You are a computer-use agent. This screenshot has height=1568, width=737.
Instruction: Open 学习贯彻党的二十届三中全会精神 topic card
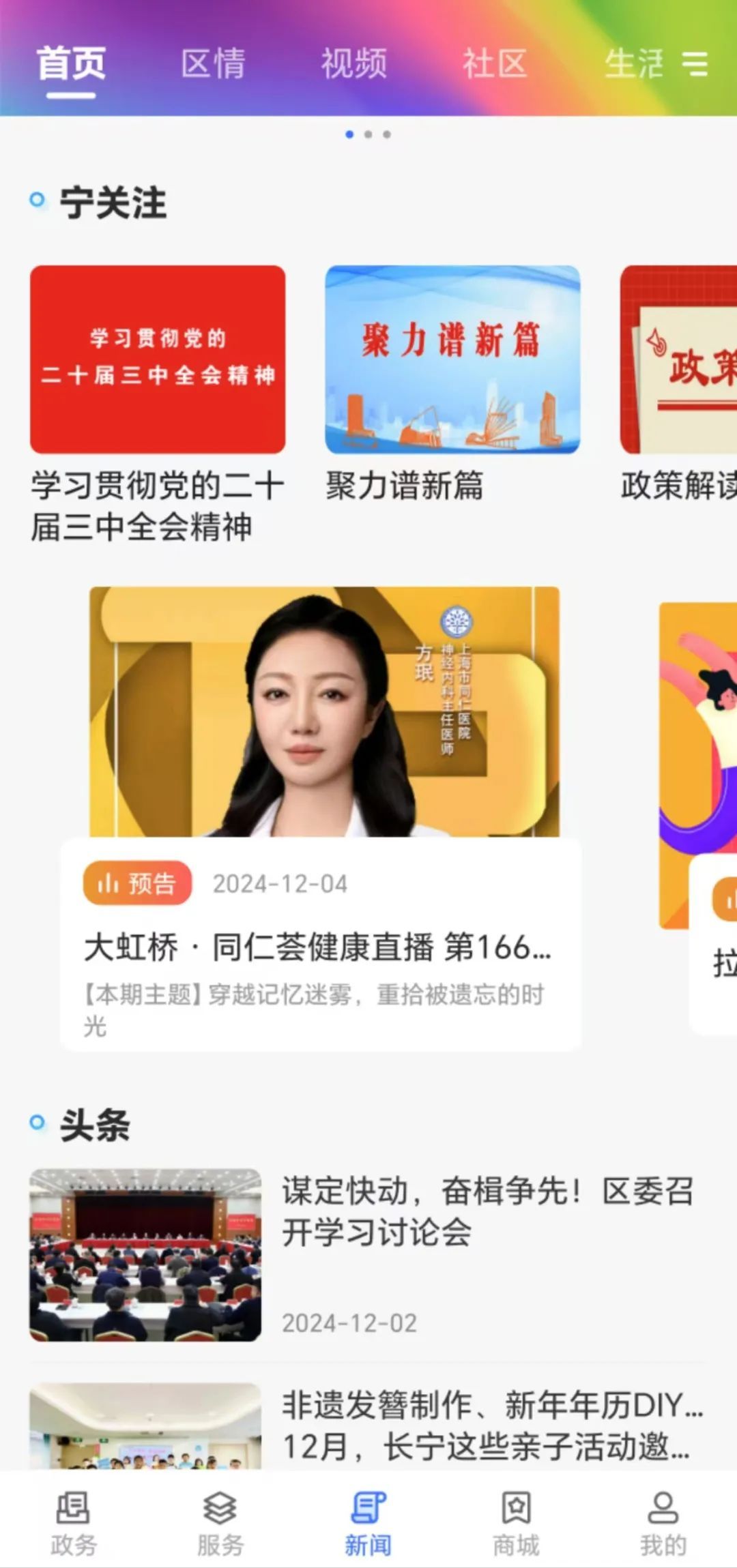tap(158, 360)
